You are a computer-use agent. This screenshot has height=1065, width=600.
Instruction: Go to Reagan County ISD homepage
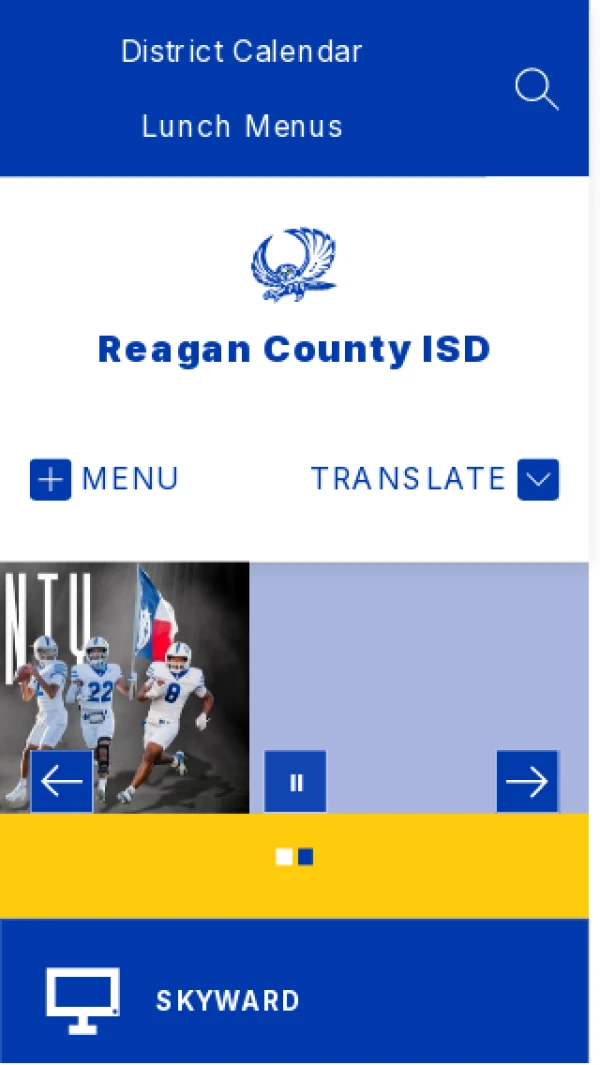click(294, 349)
